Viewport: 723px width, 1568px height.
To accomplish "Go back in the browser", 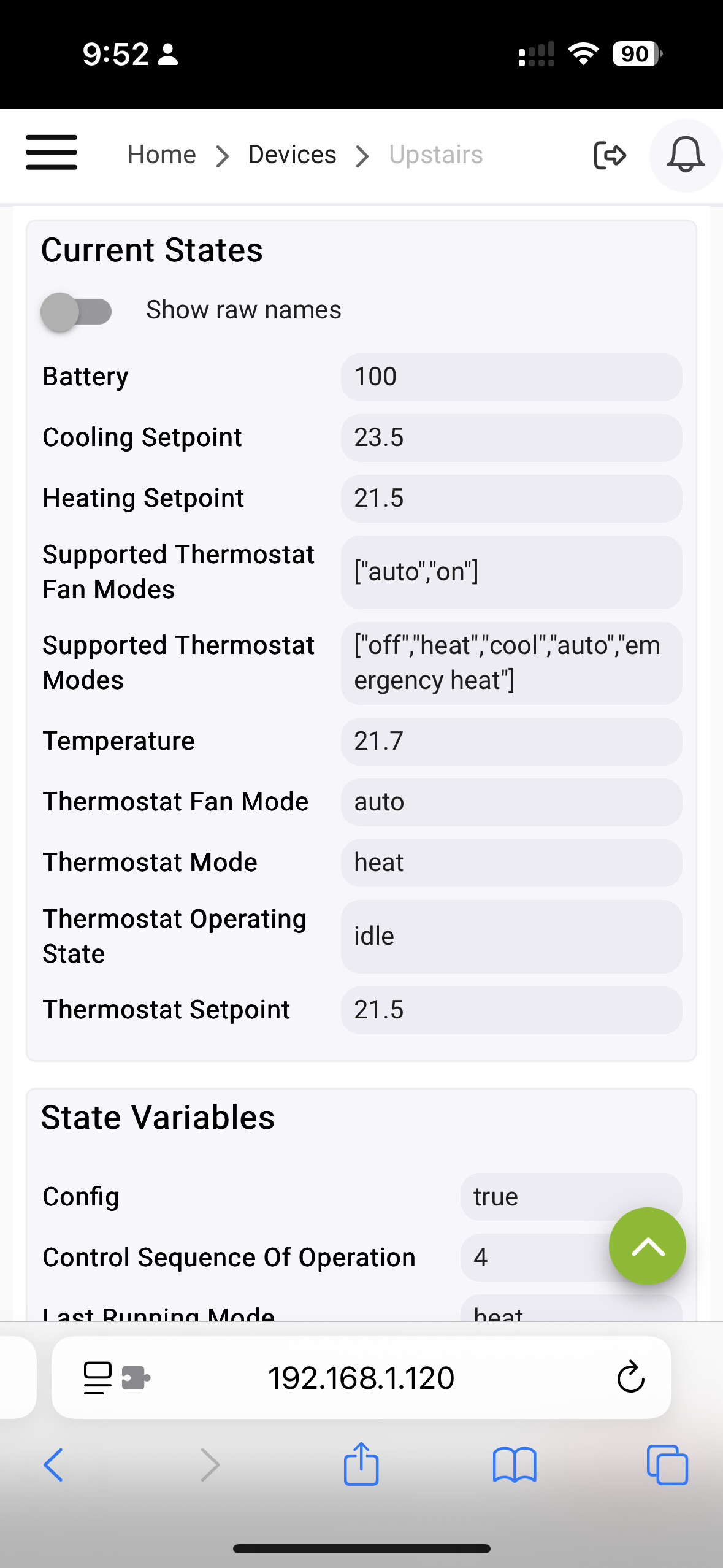I will [53, 1465].
